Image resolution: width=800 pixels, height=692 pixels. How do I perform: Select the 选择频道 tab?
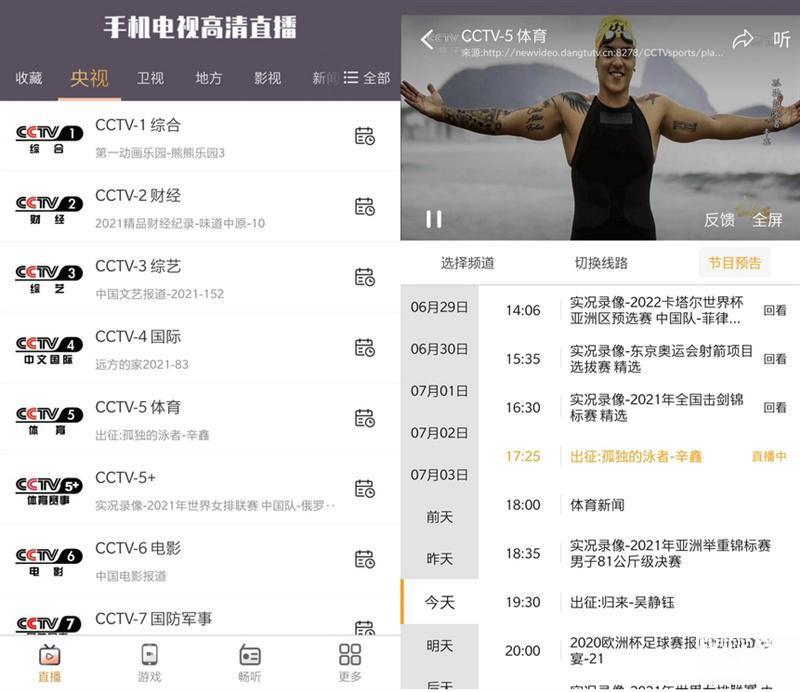click(467, 263)
